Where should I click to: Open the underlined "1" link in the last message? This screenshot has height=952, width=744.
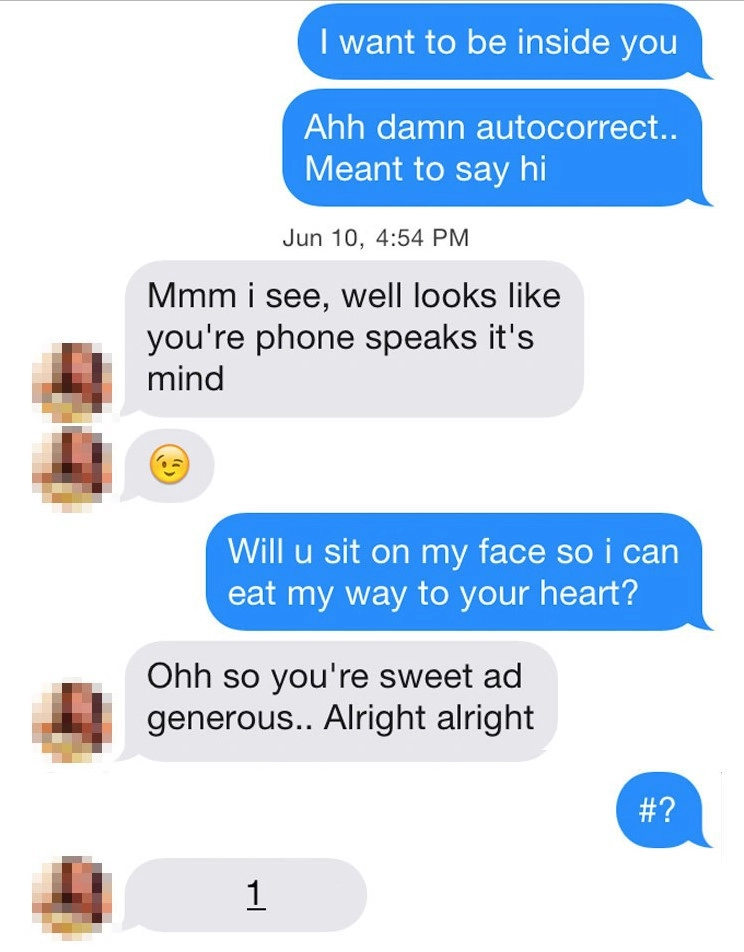[255, 894]
